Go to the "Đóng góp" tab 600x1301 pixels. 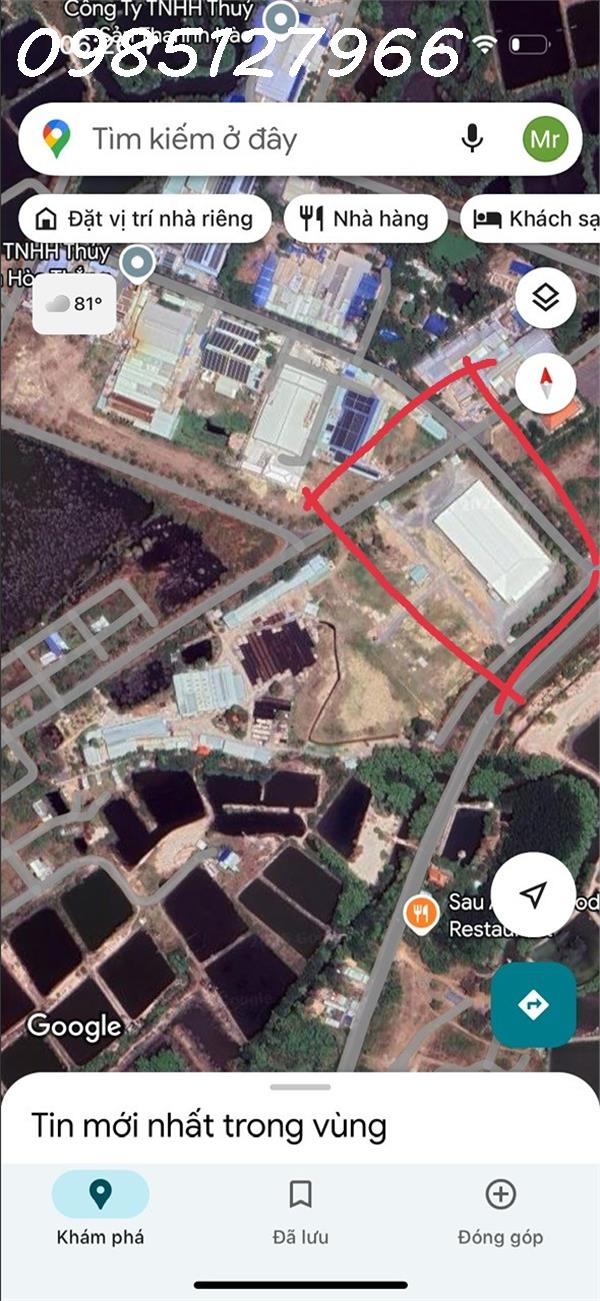click(500, 1209)
